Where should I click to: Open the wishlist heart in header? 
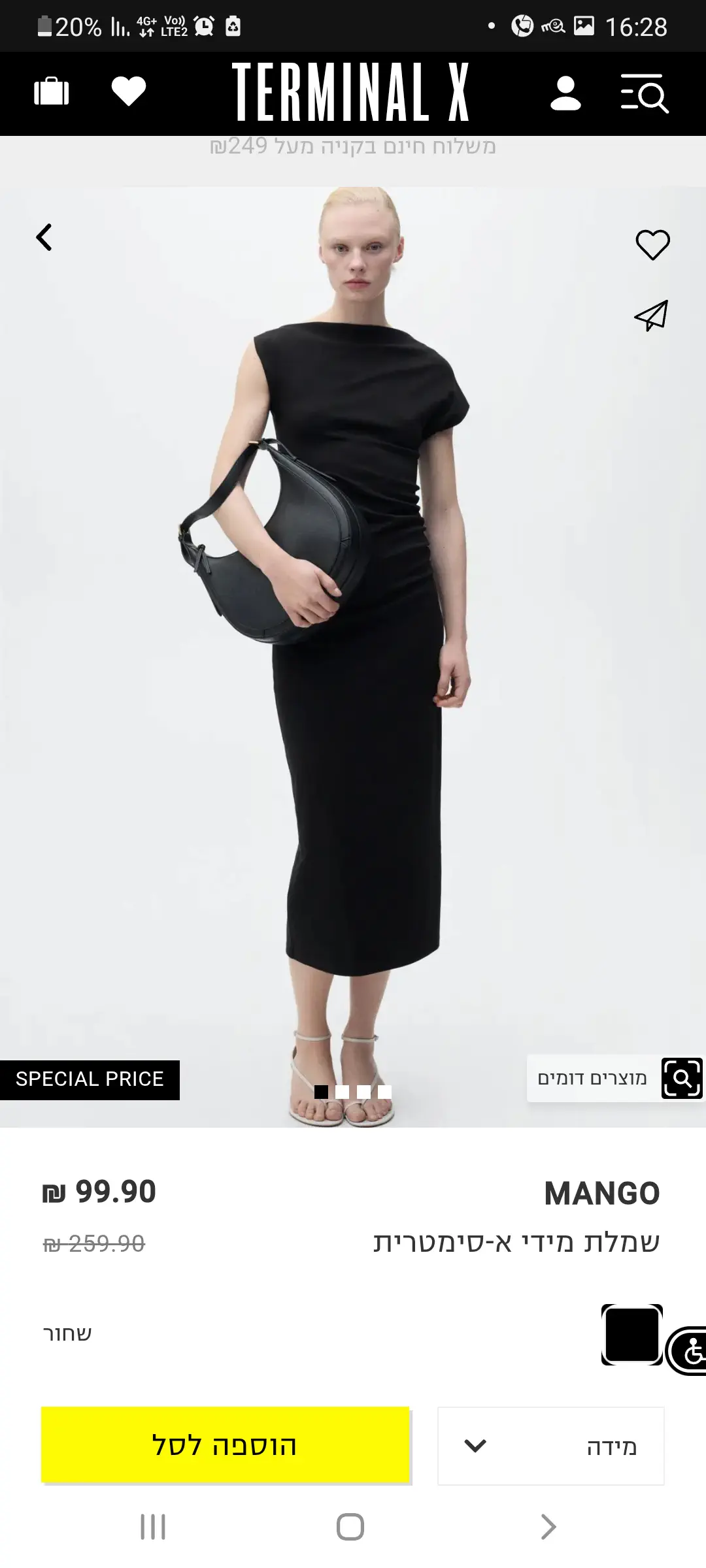pyautogui.click(x=129, y=91)
